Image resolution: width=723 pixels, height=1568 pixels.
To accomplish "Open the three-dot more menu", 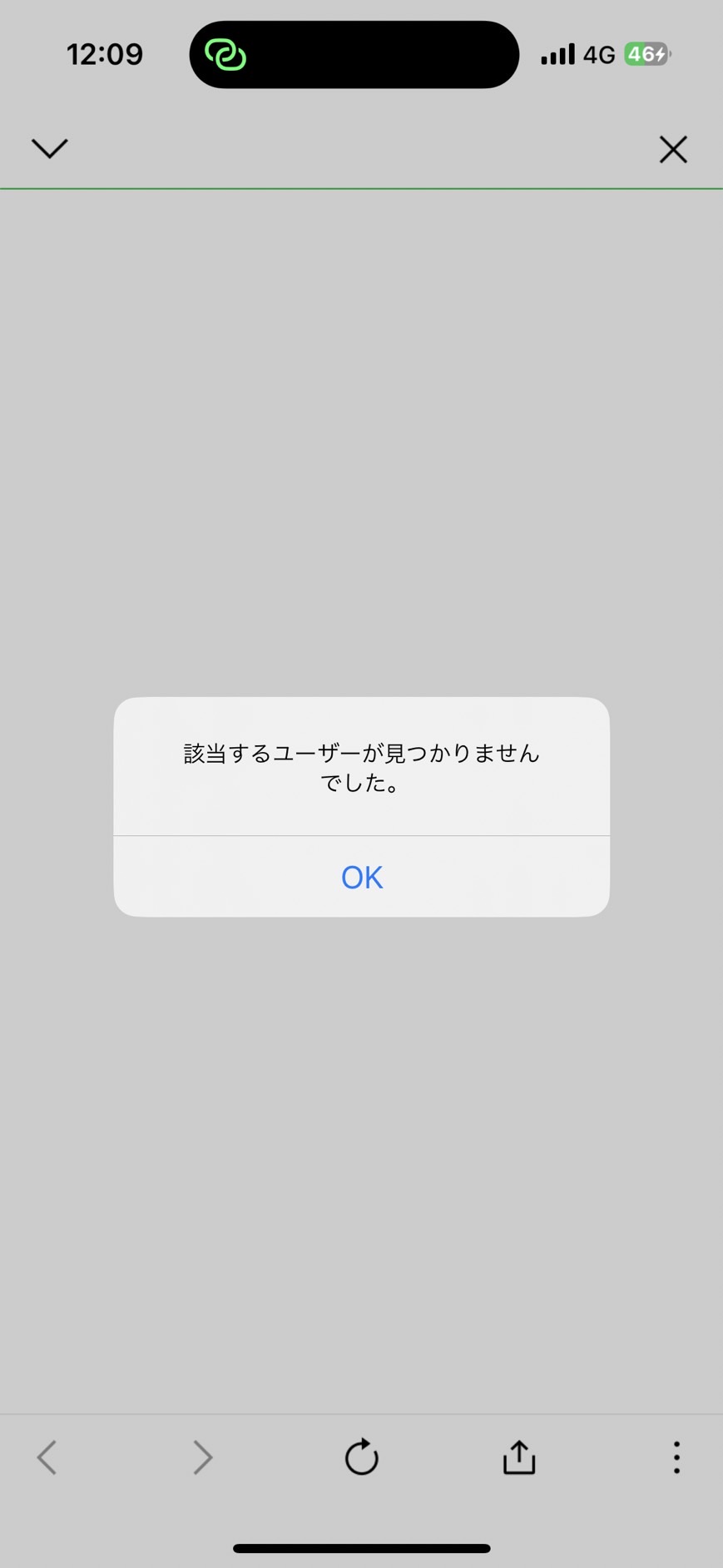I will 676,1457.
